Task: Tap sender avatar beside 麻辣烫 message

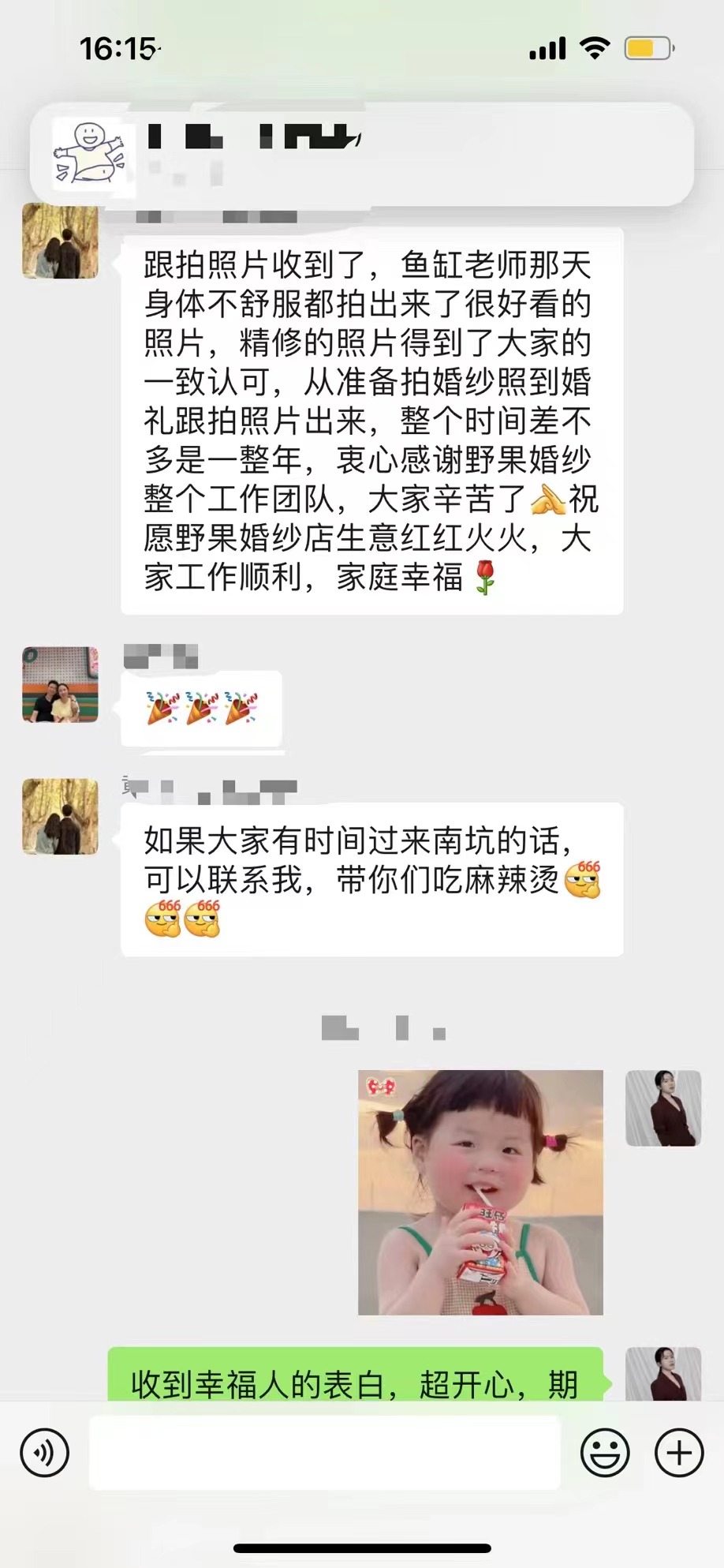Action: tap(61, 817)
